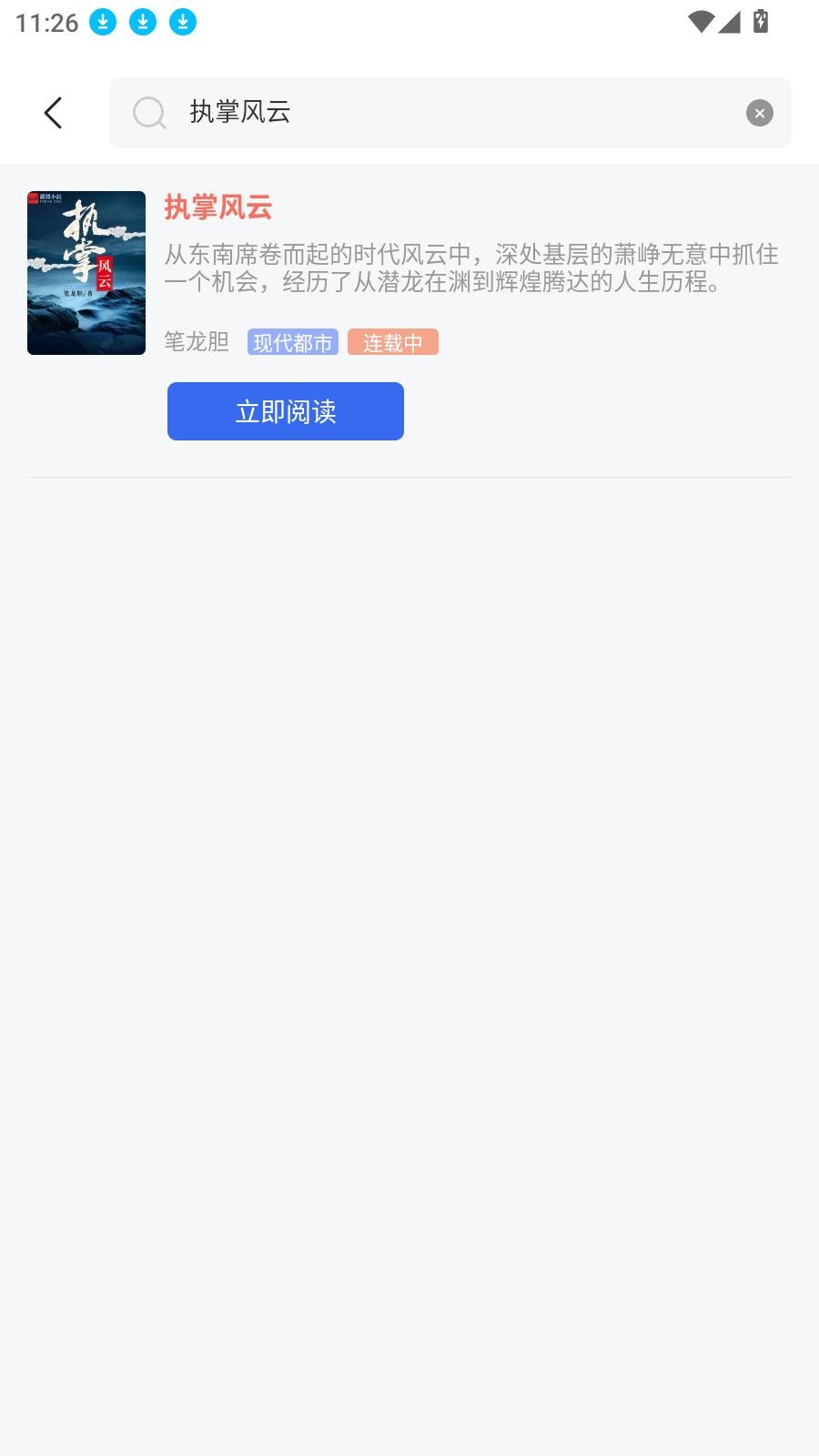Select the Wi-Fi status icon
Screen dimensions: 819x1456
click(699, 23)
